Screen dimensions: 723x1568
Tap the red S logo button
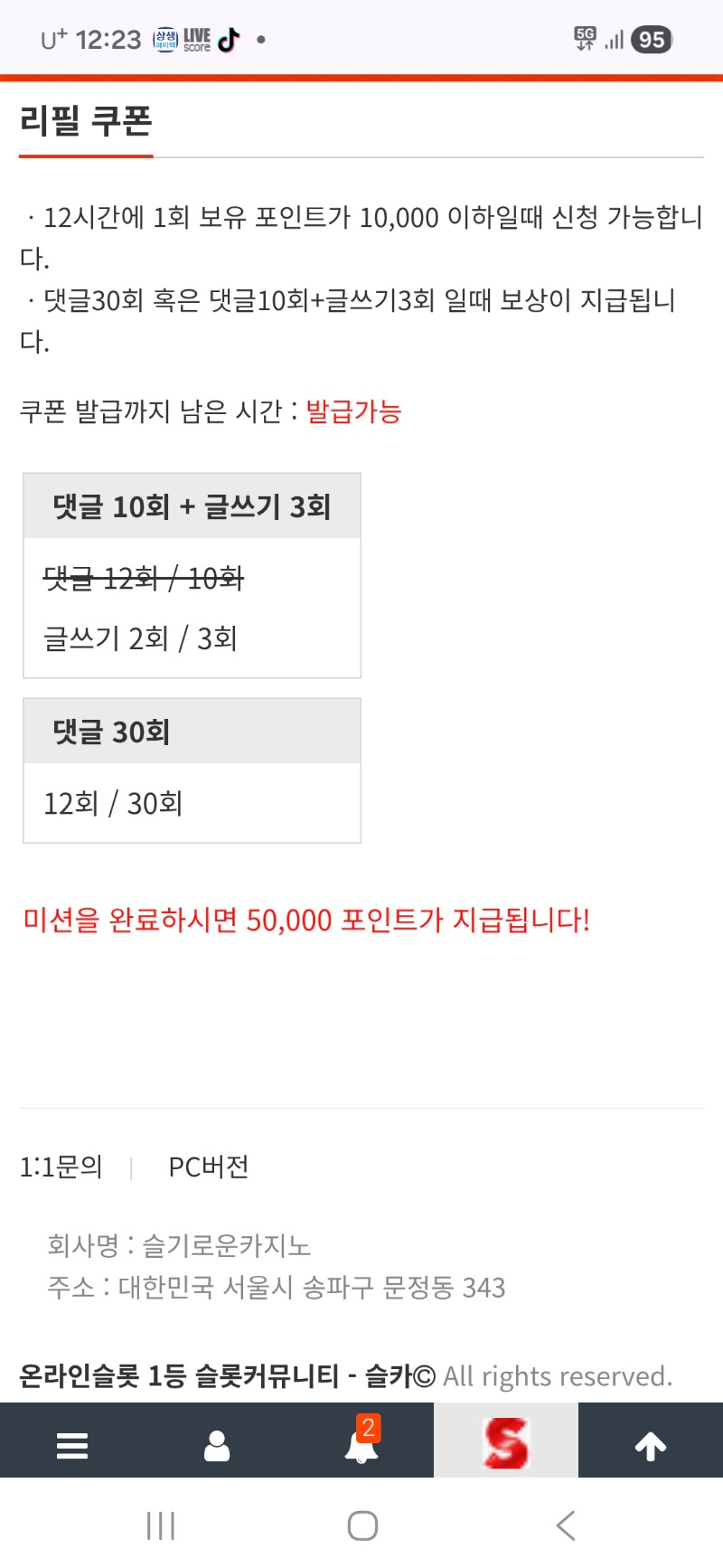[506, 1443]
